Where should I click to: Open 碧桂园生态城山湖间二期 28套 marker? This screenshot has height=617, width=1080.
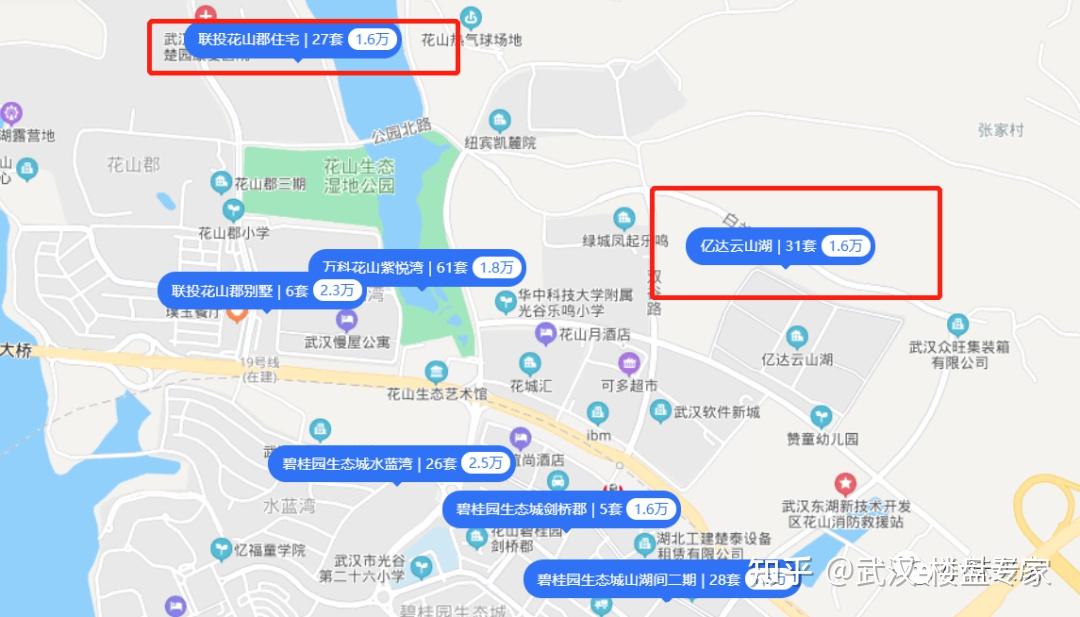click(x=660, y=579)
